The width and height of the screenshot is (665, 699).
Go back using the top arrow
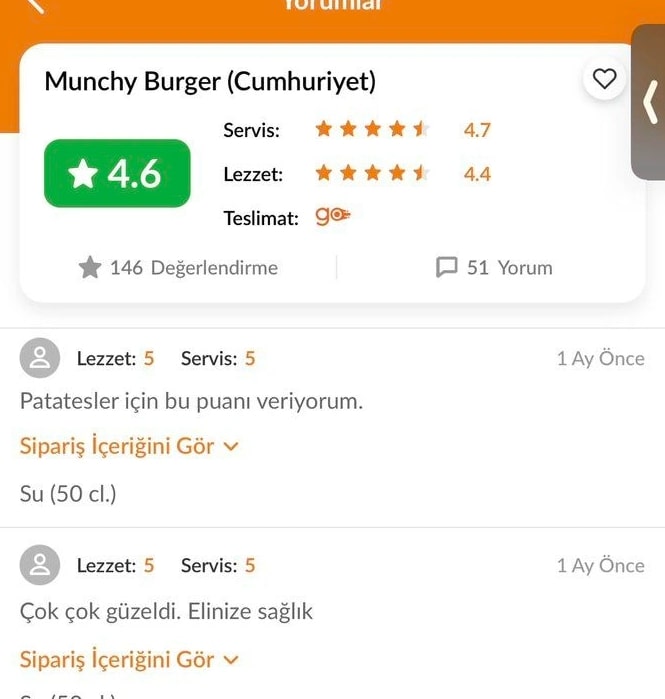pyautogui.click(x=37, y=5)
